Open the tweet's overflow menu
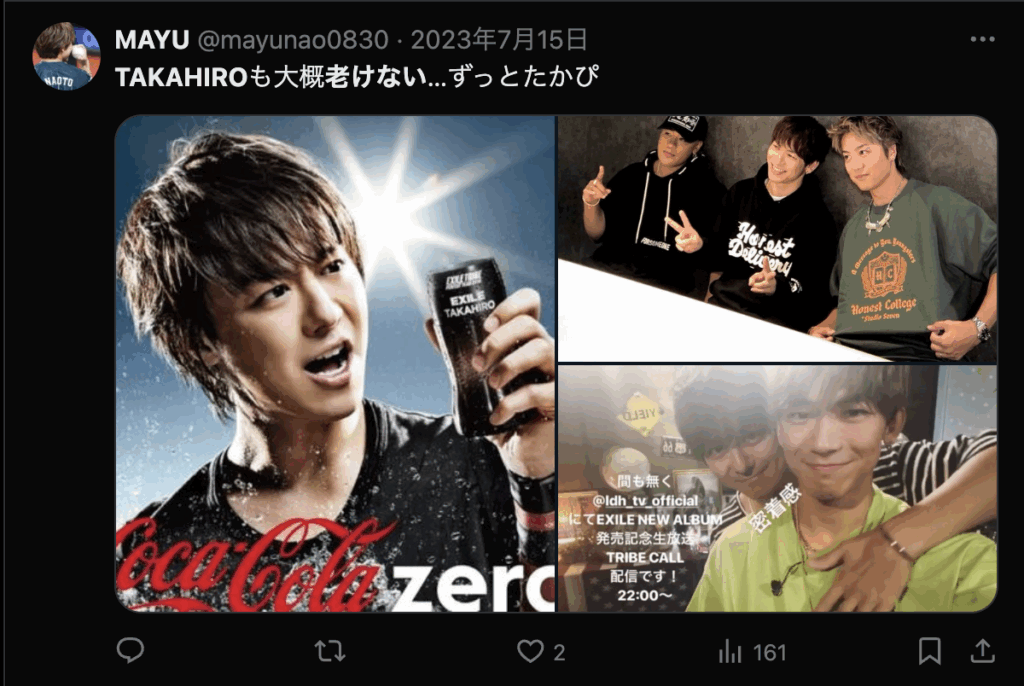Image resolution: width=1024 pixels, height=686 pixels. pos(982,40)
